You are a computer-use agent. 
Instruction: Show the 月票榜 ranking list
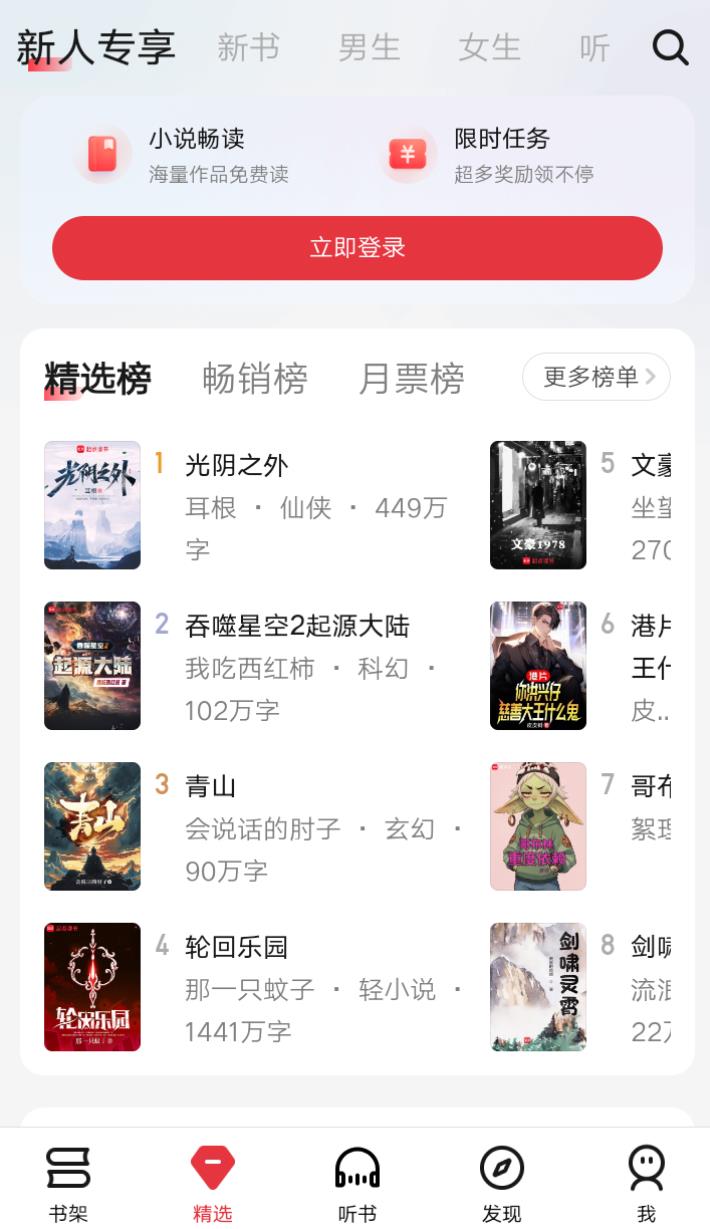411,379
